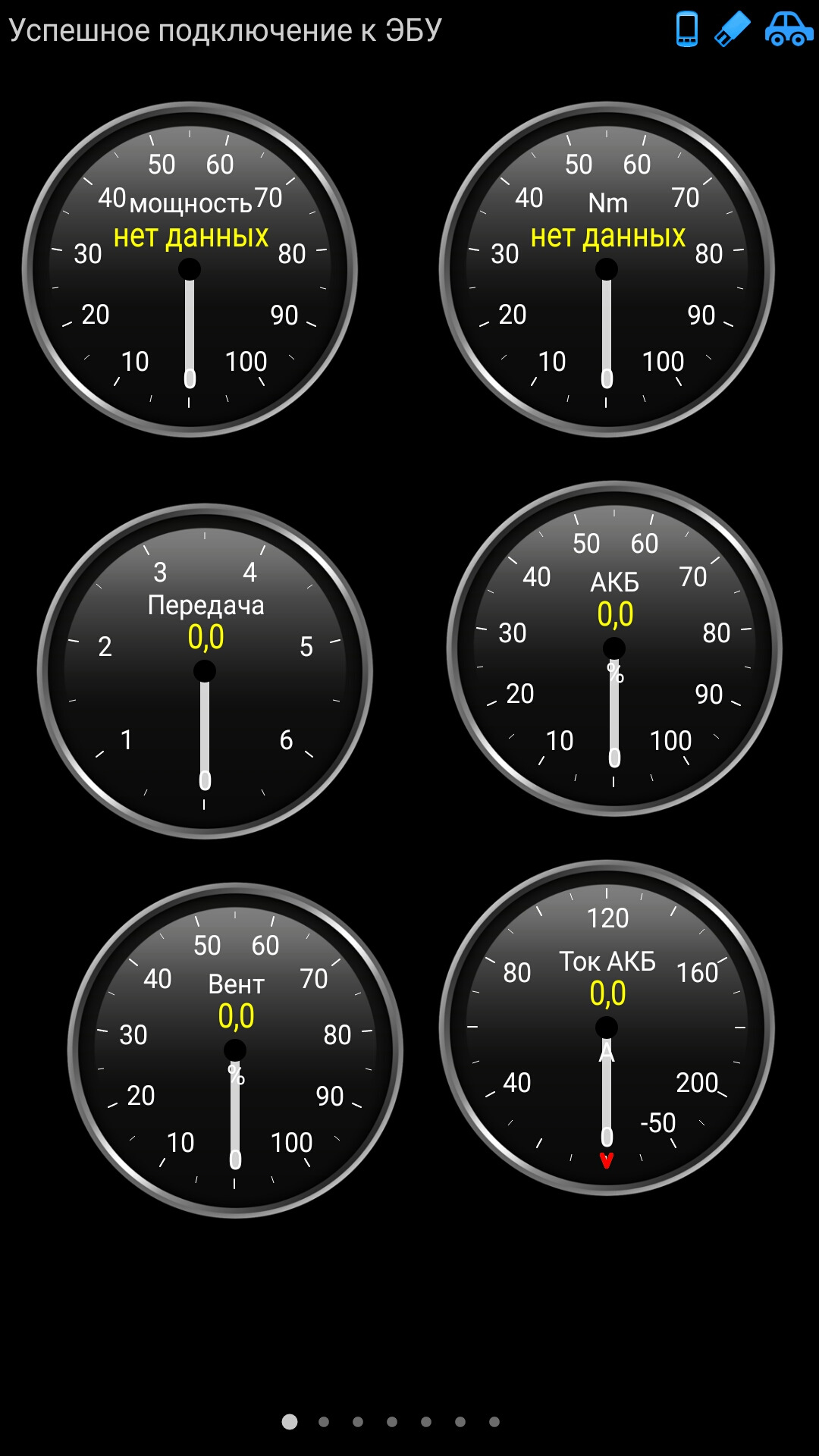Tap the blue car icon
The height and width of the screenshot is (1456, 819).
[789, 29]
